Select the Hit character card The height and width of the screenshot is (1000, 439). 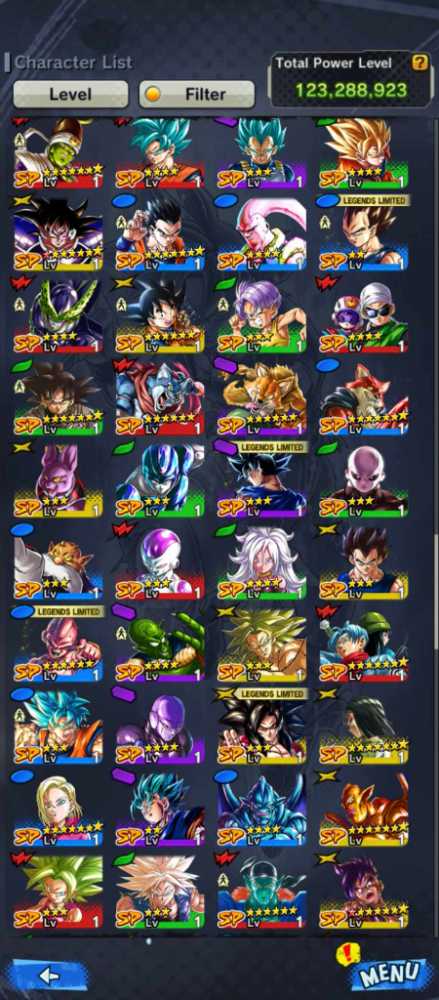click(160, 726)
